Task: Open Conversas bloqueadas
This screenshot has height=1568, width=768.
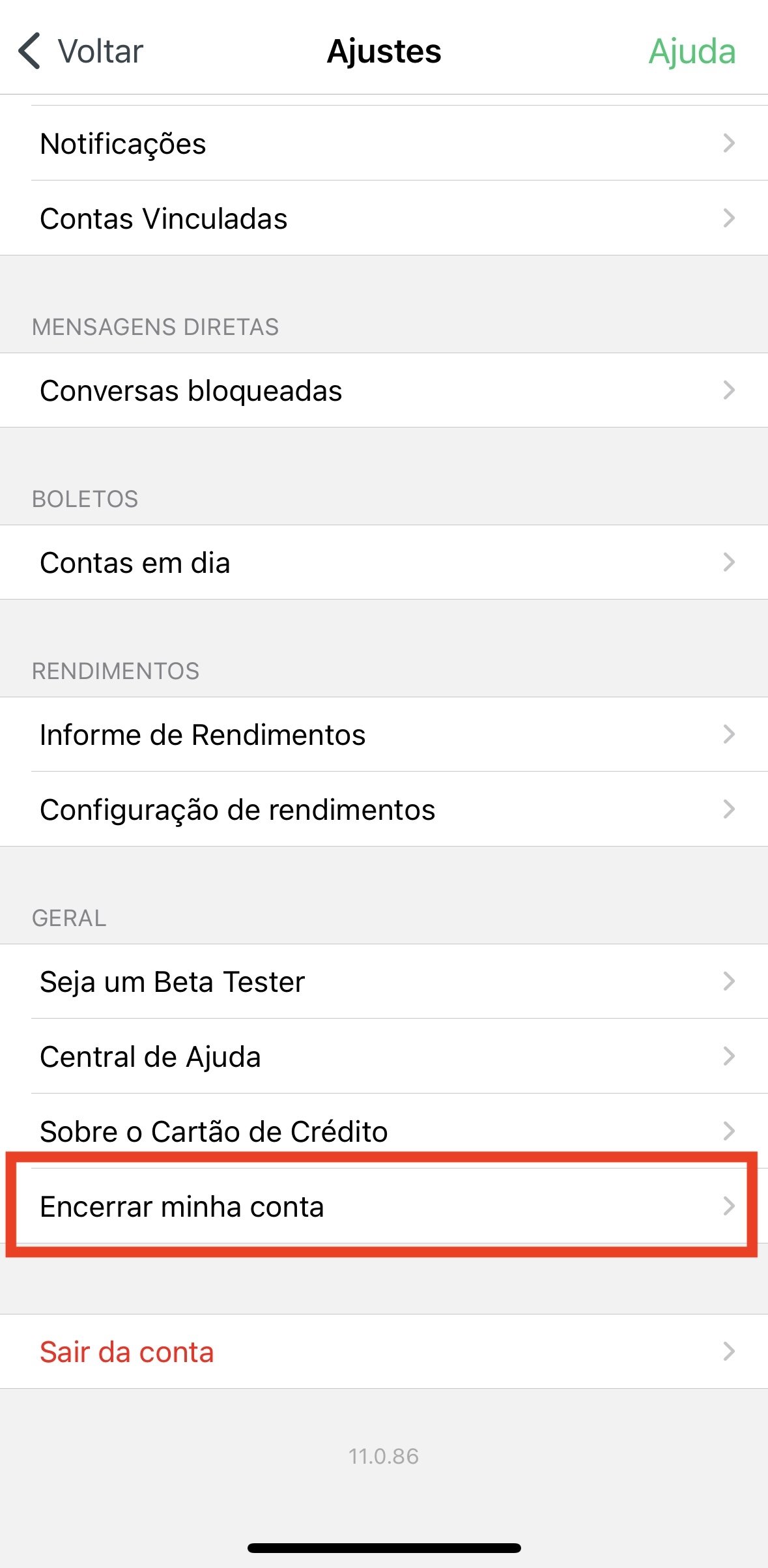Action: (384, 390)
